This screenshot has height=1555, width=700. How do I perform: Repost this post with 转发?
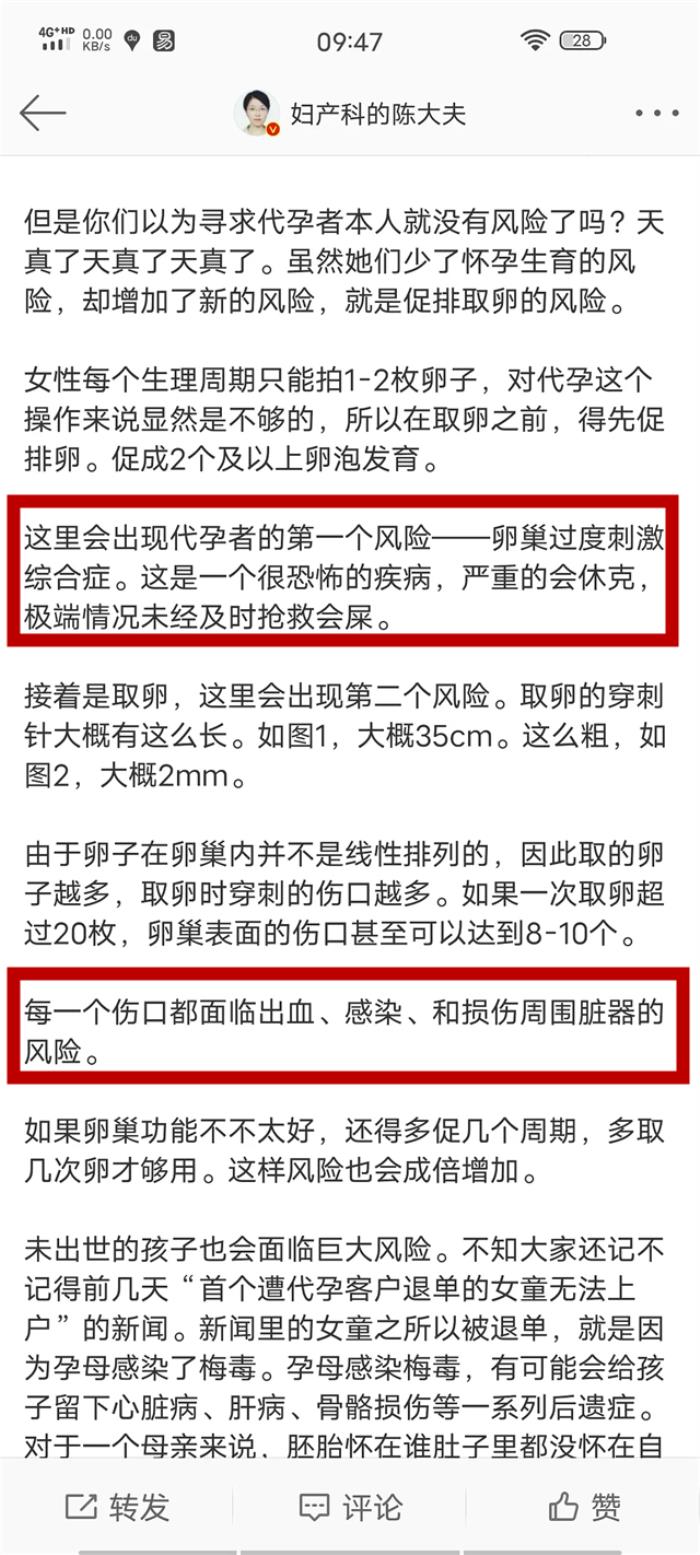[x=117, y=1507]
